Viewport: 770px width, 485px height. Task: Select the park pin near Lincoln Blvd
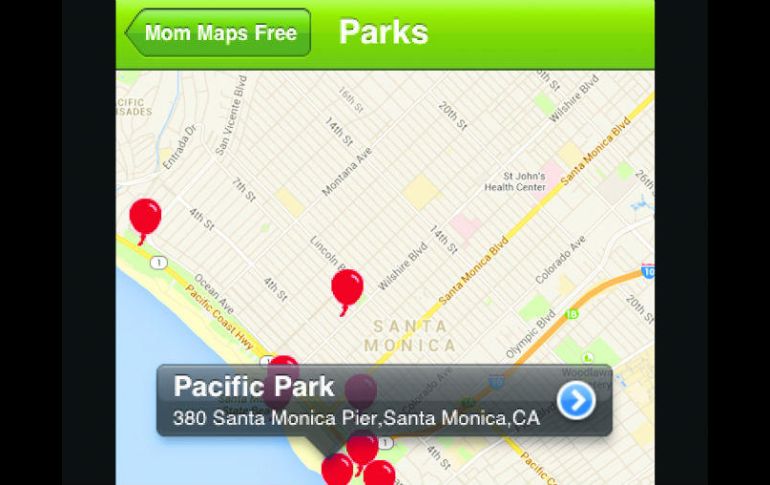click(347, 288)
